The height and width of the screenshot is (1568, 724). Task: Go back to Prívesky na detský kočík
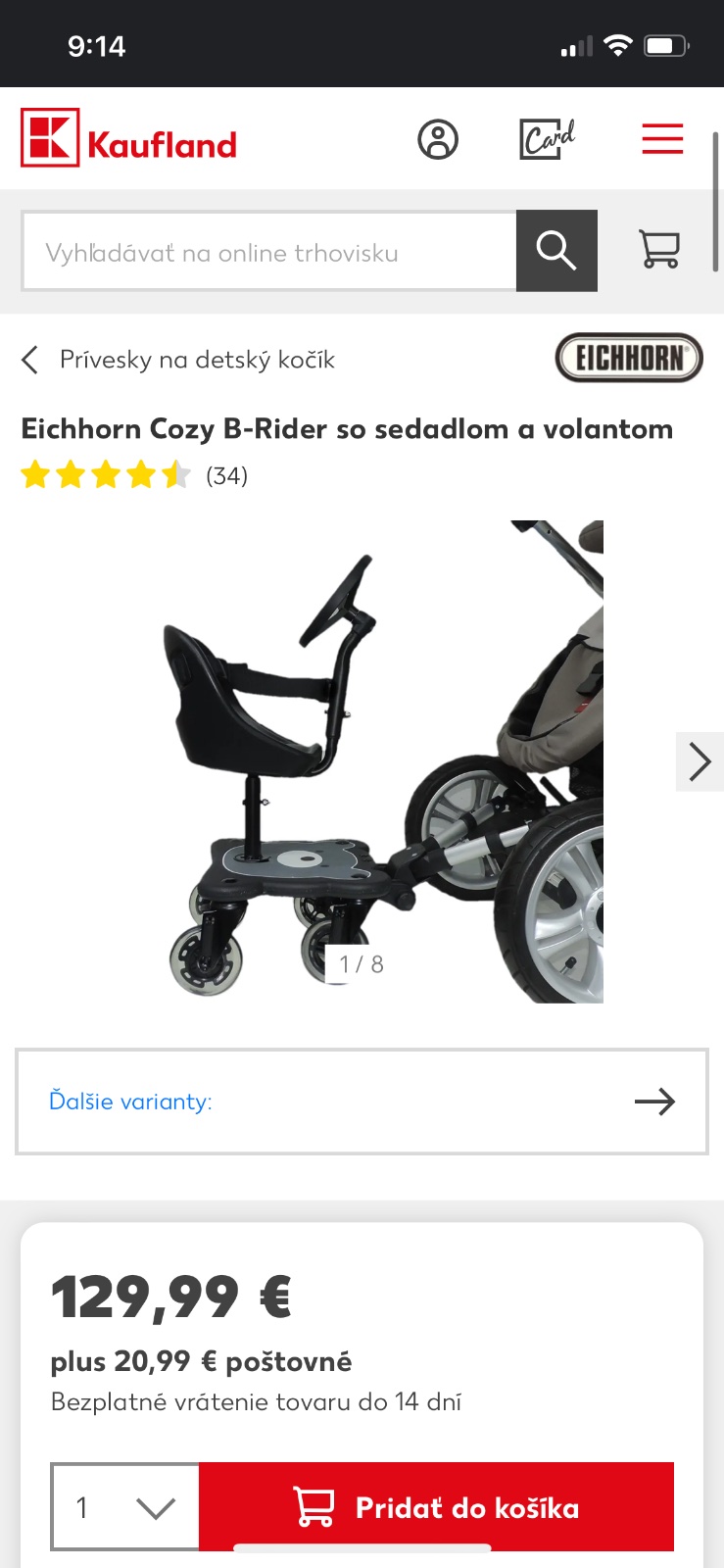pyautogui.click(x=178, y=360)
